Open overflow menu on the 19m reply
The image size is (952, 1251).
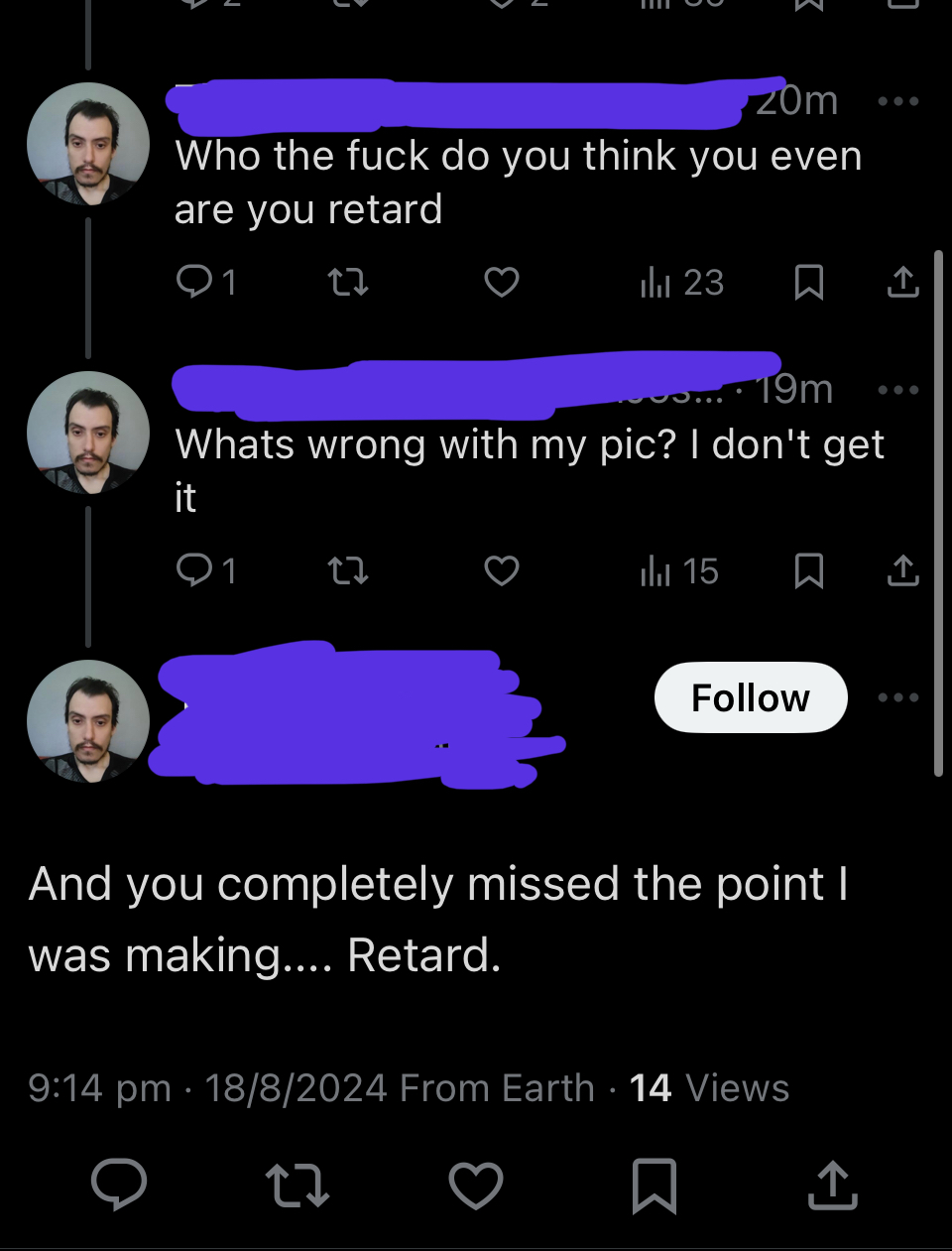click(x=898, y=390)
